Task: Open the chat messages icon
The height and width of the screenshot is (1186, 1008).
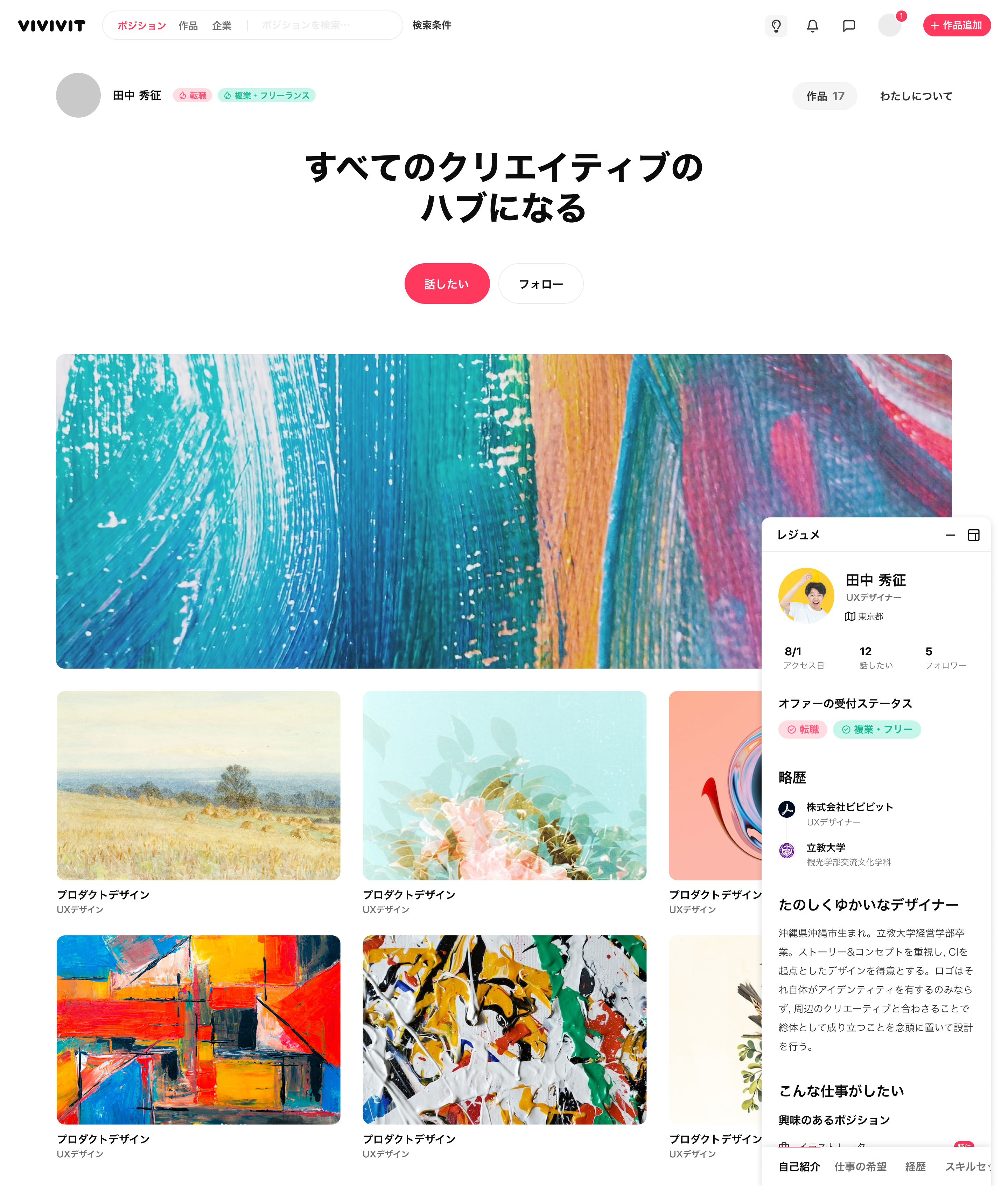Action: pos(848,26)
